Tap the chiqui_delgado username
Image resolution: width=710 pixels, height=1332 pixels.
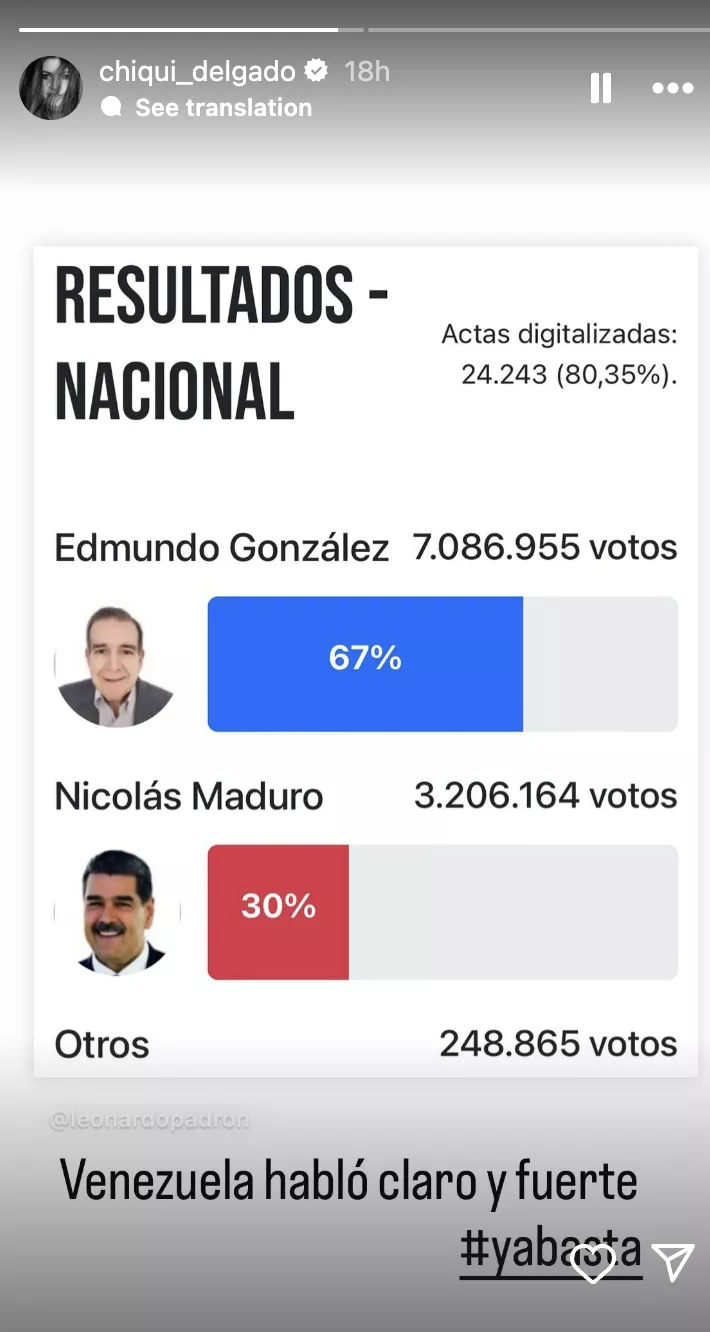click(x=198, y=71)
